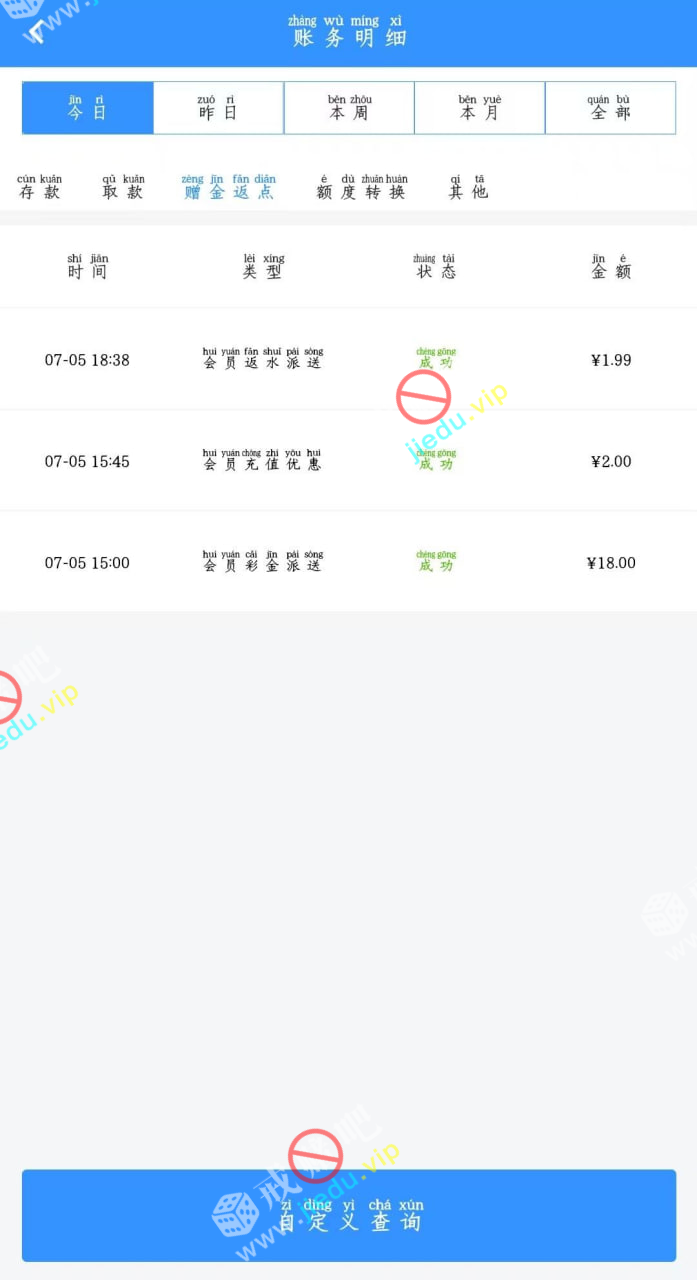The height and width of the screenshot is (1280, 697).
Task: Go back using the top-left arrow
Action: 36,33
